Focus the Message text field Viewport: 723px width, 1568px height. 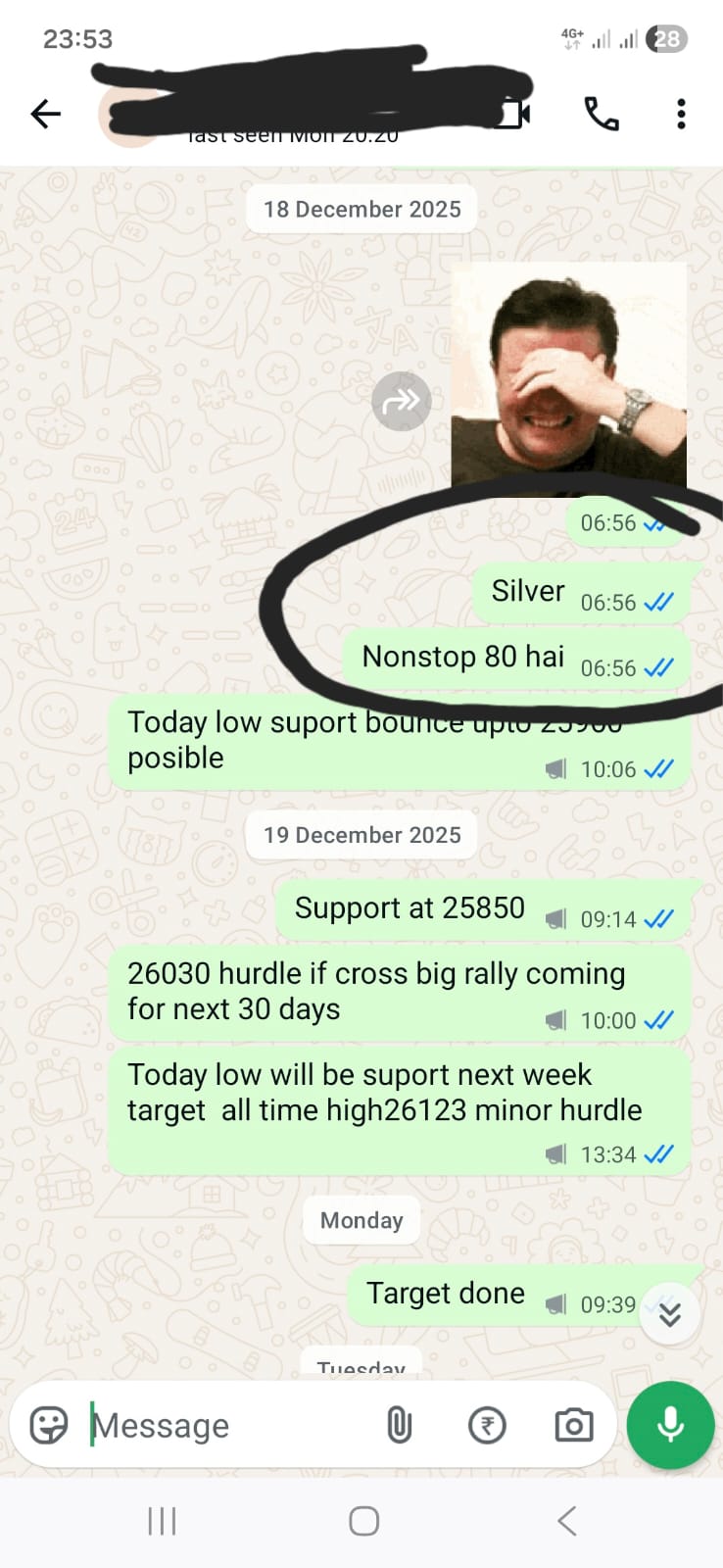pos(225,1425)
